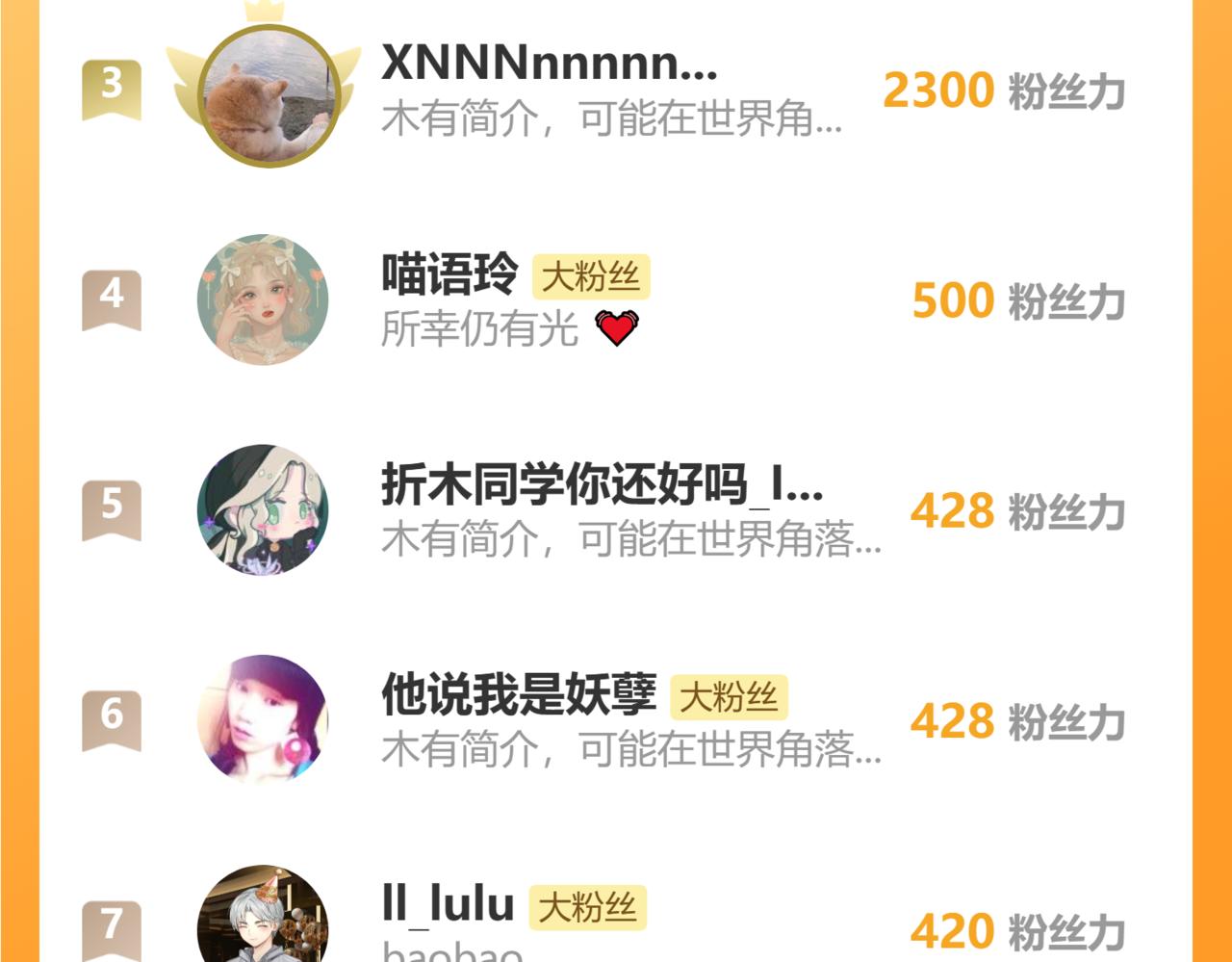Open XNNNnnnnn's profile row ranked third
This screenshot has height=962, width=1232.
pos(616,91)
